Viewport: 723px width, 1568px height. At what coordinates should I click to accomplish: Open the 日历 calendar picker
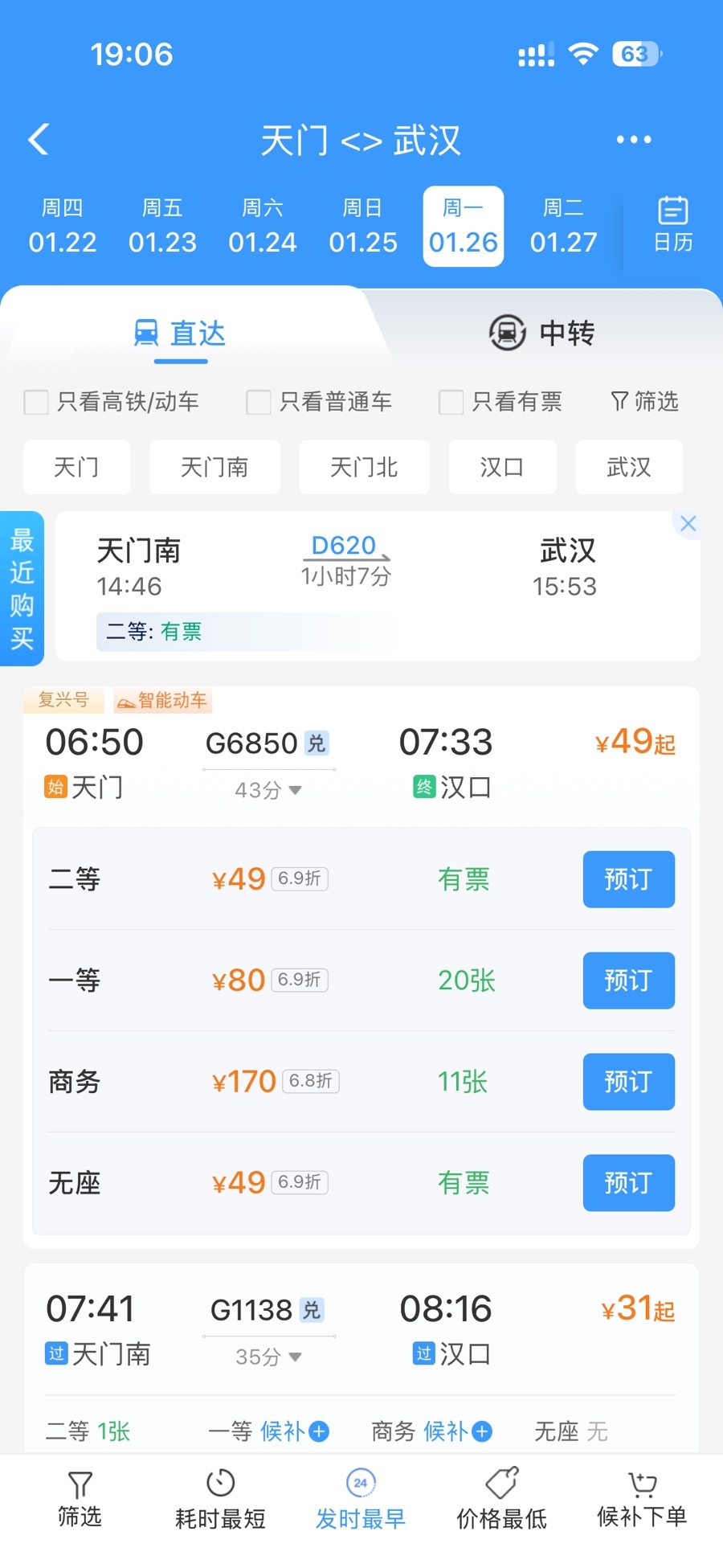[672, 225]
